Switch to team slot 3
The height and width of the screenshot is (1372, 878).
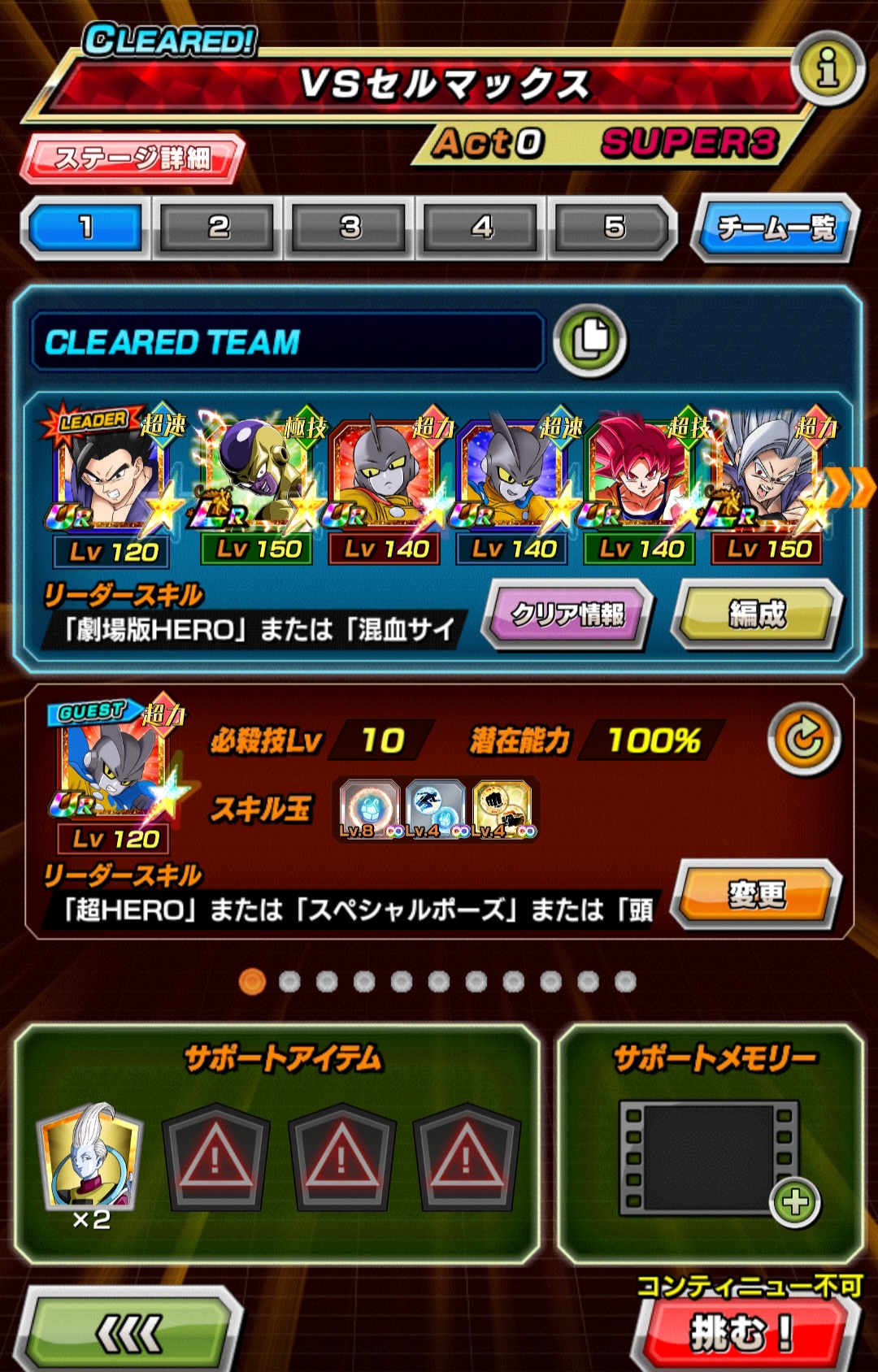pos(350,228)
